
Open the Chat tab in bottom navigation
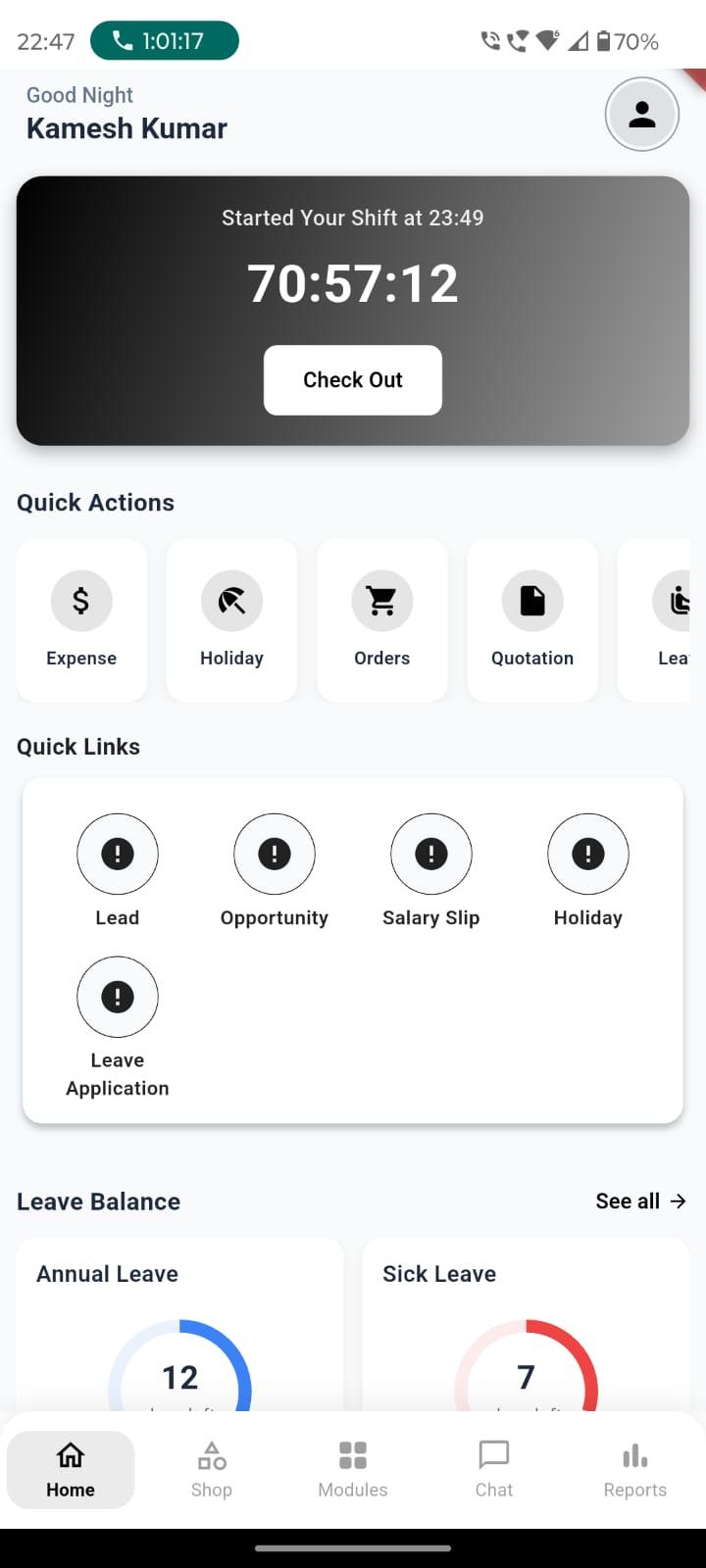point(493,1468)
